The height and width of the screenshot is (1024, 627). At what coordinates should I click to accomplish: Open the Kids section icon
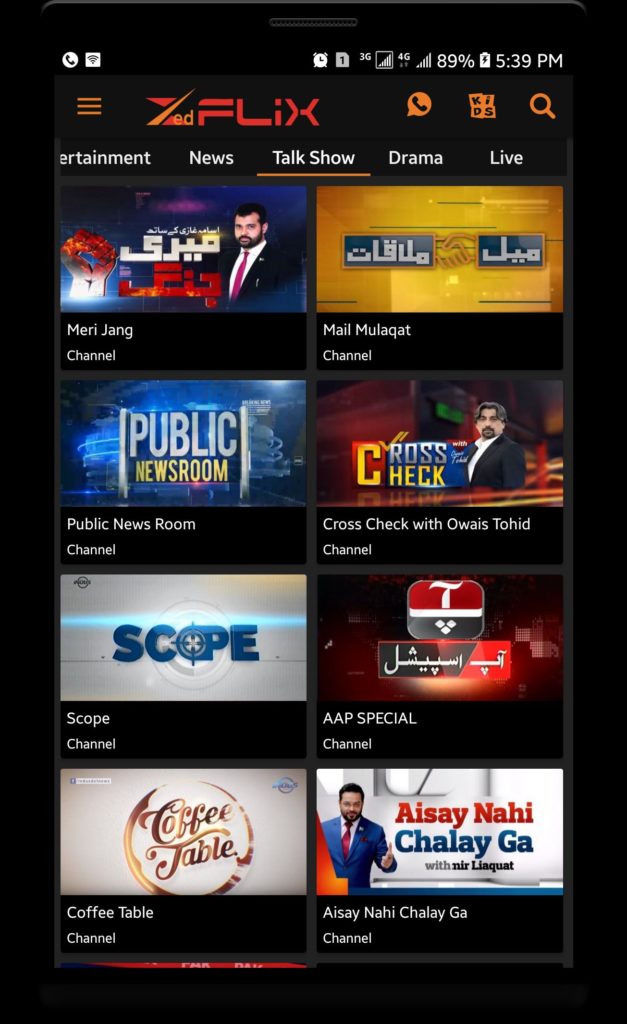click(x=482, y=106)
